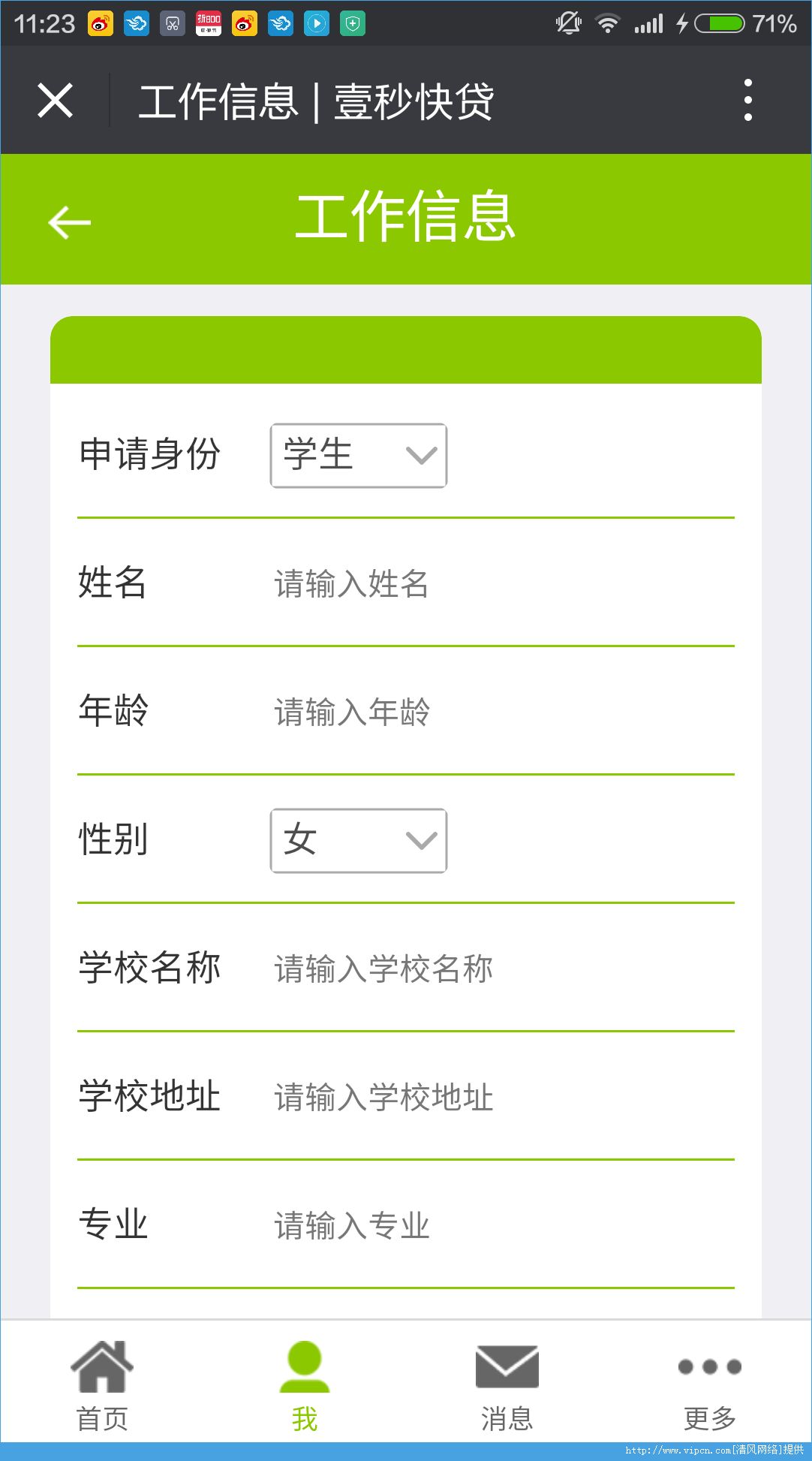Expand the 性别 dropdown

pos(359,841)
